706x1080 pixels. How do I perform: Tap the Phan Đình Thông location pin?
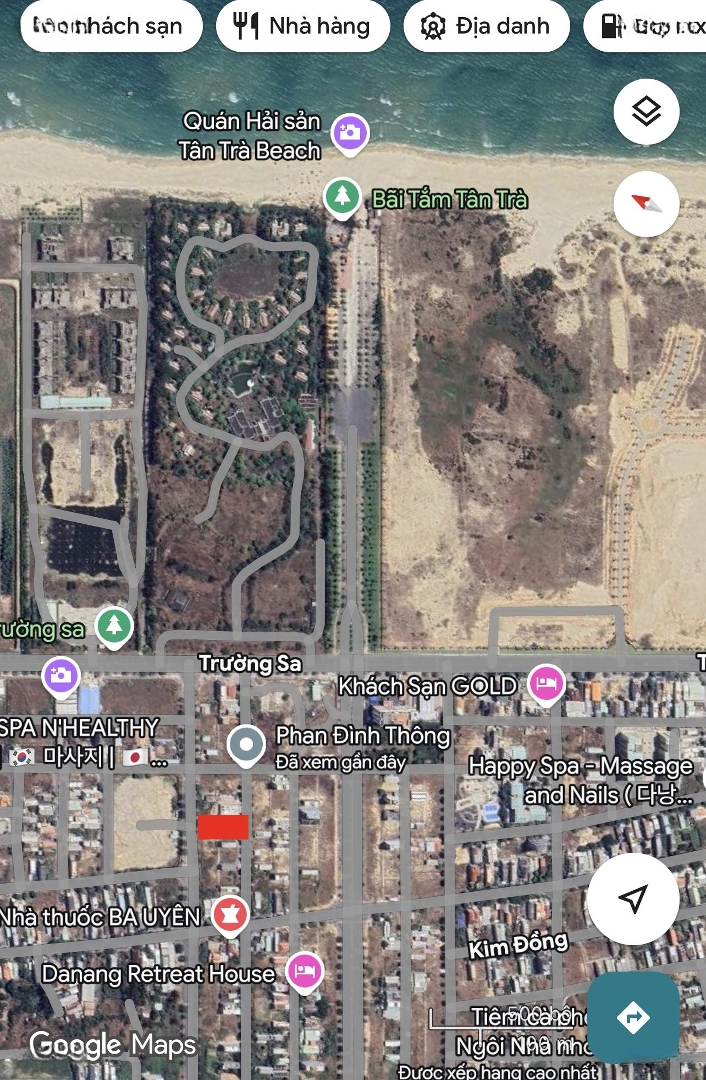click(x=246, y=744)
